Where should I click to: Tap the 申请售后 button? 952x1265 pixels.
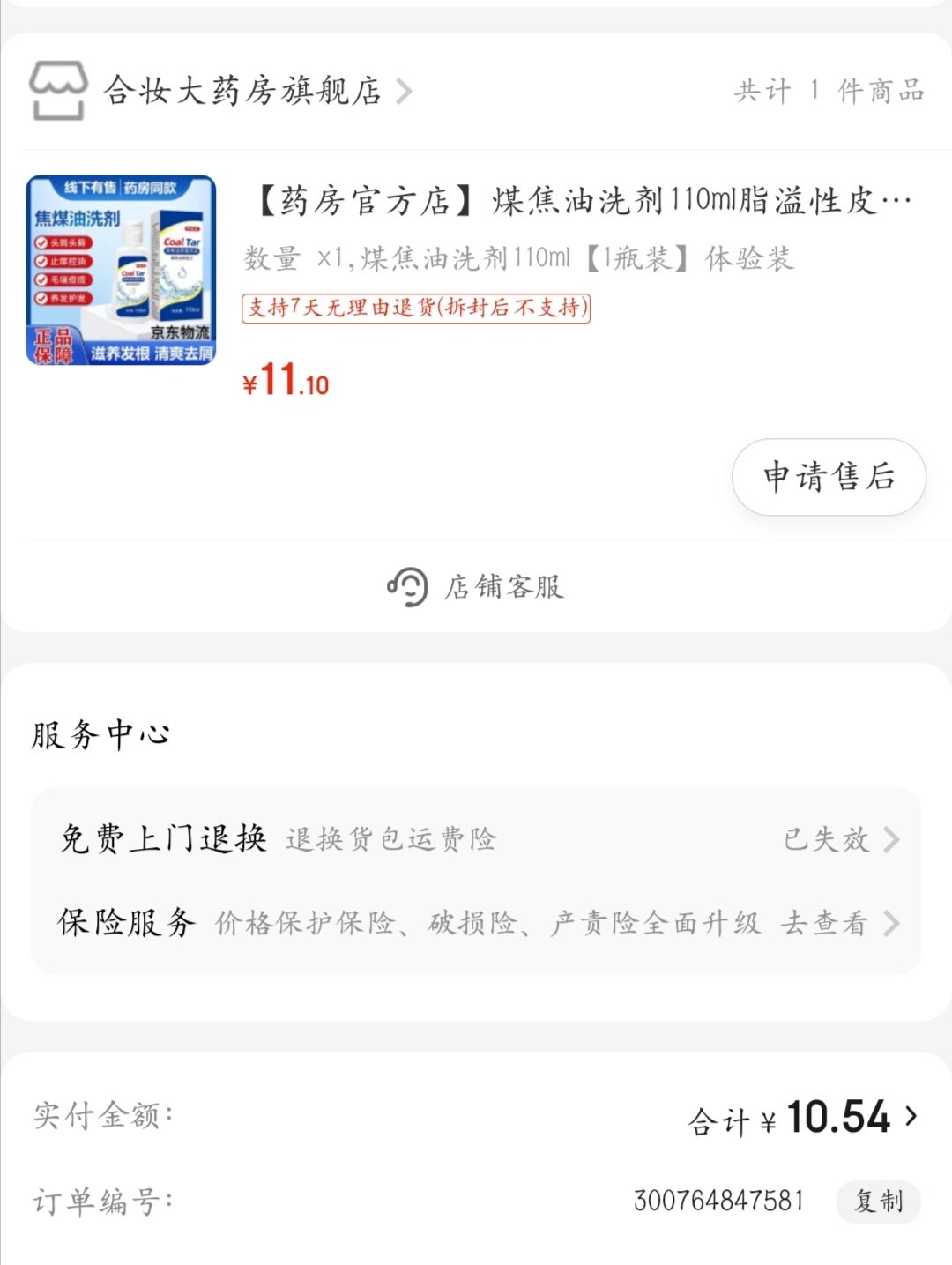pyautogui.click(x=829, y=477)
